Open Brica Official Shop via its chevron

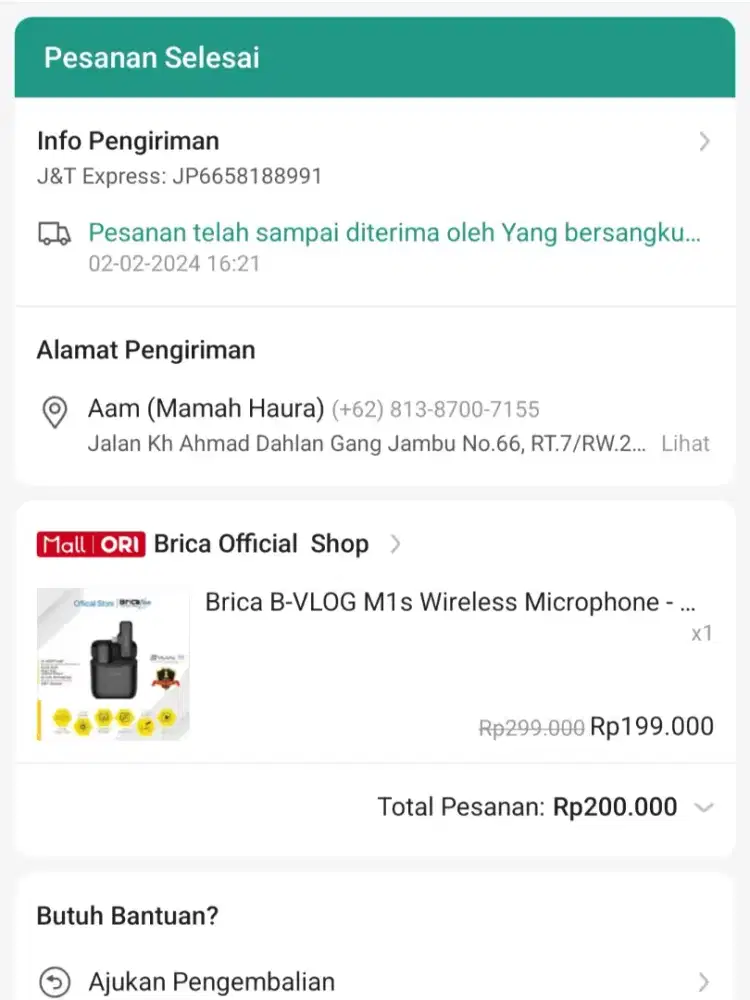pos(396,544)
